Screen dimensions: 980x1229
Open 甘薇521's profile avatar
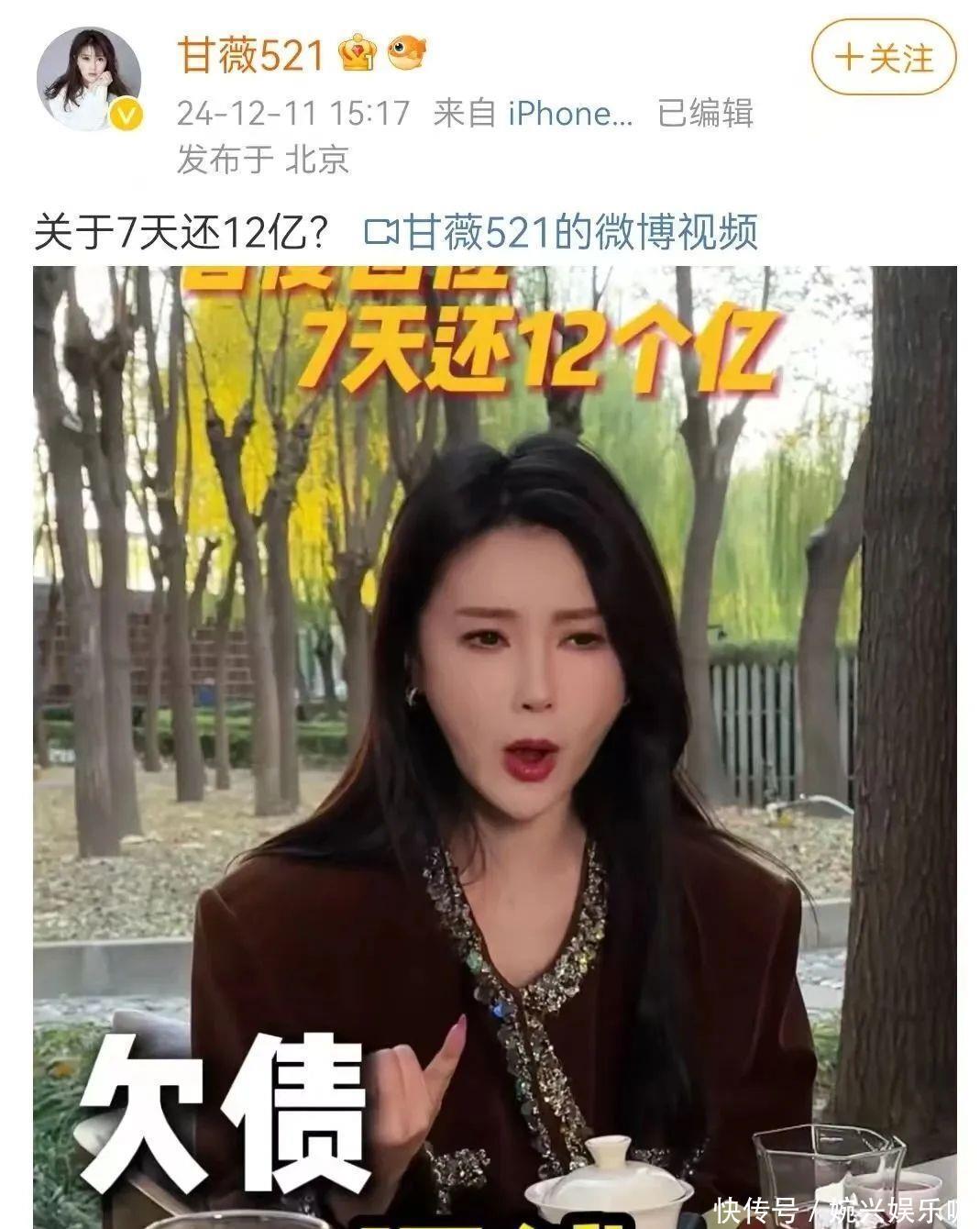pyautogui.click(x=88, y=79)
